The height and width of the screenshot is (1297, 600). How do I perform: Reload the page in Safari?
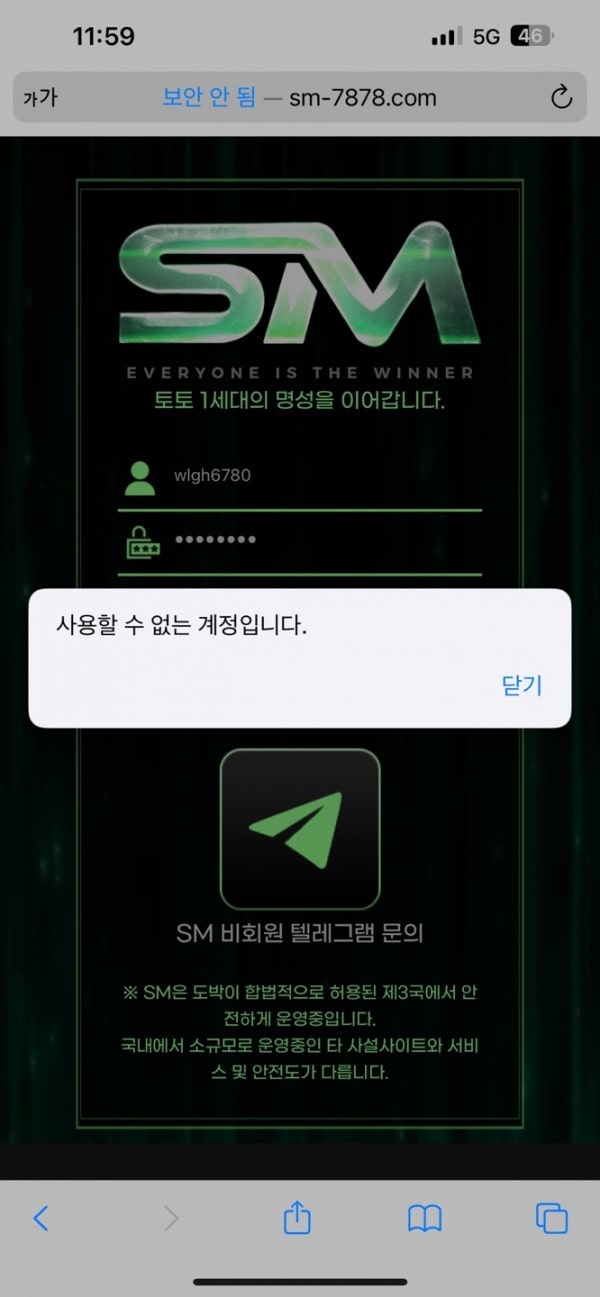click(561, 97)
